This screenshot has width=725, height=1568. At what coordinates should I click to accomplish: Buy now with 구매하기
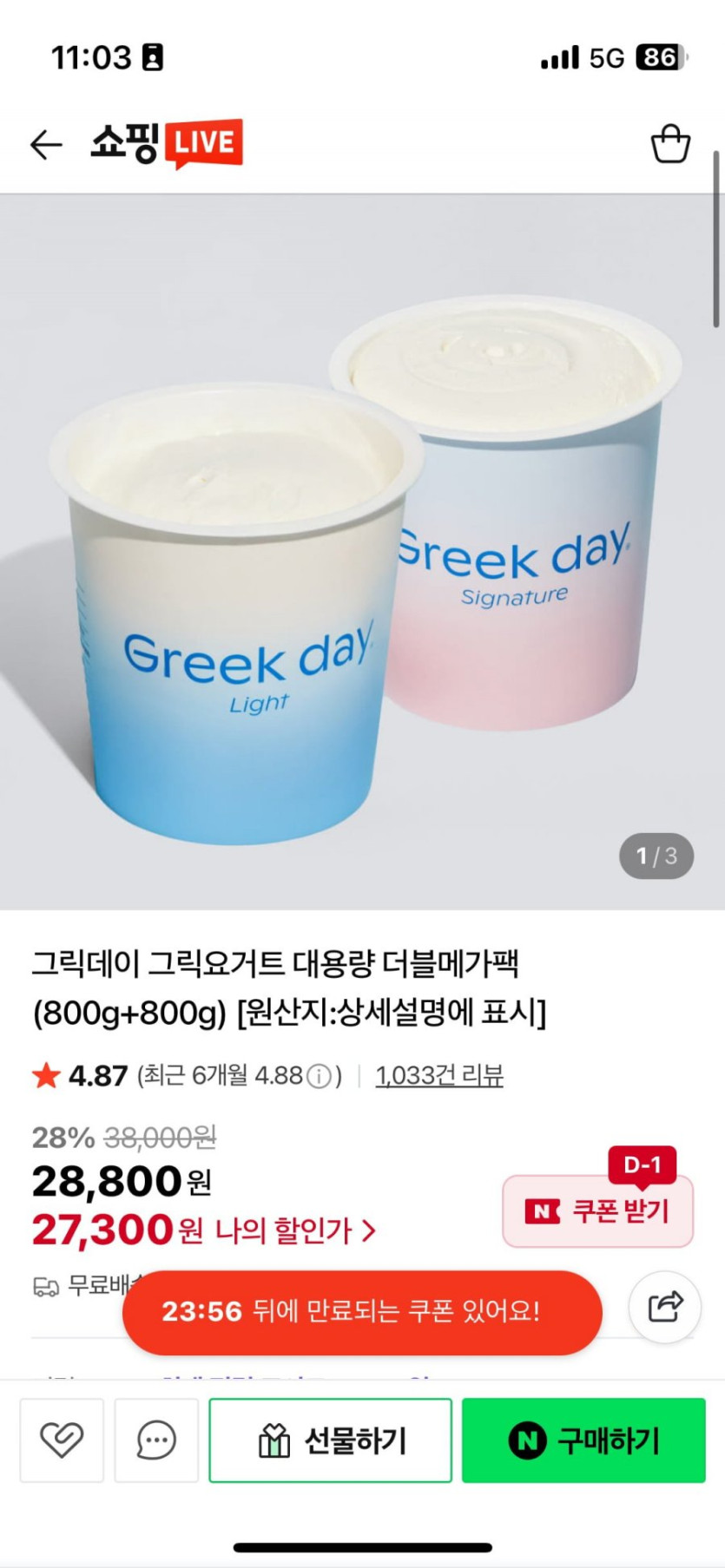[583, 1440]
